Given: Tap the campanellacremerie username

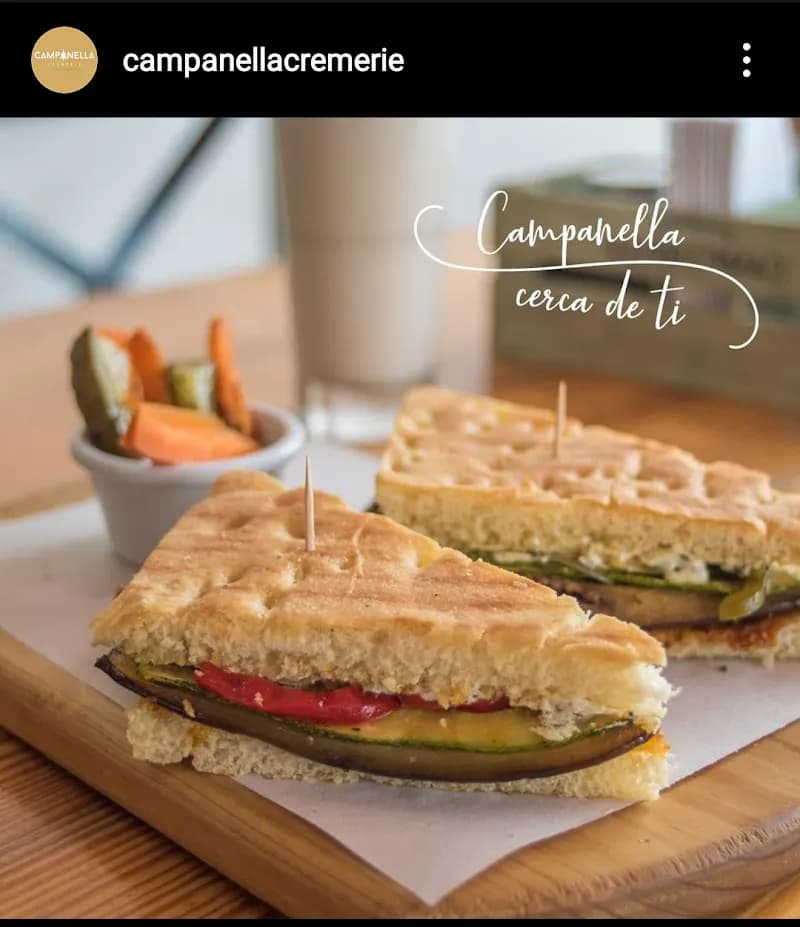Looking at the screenshot, I should [x=263, y=61].
